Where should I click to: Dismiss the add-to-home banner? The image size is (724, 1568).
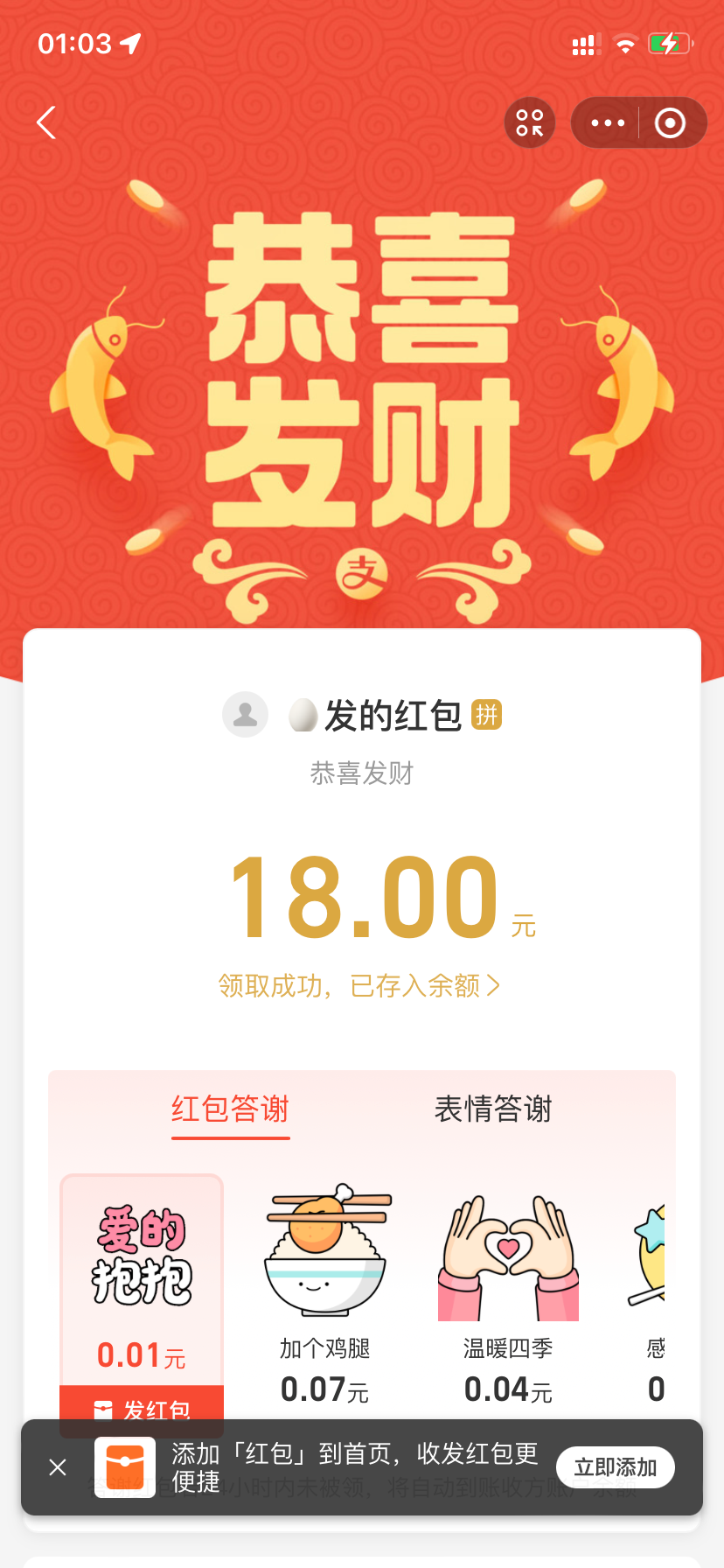point(58,1467)
